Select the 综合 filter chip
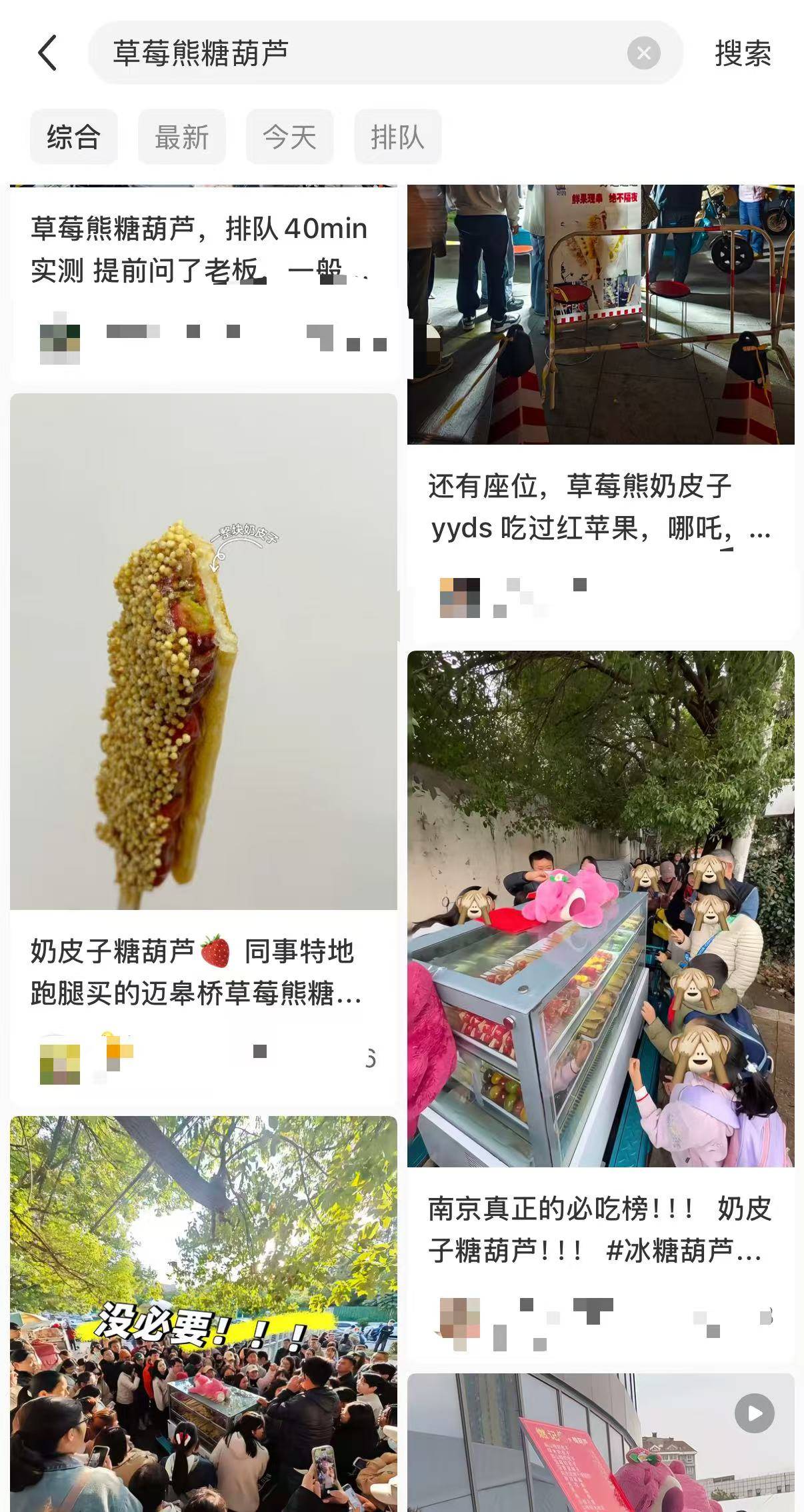The image size is (804, 1512). pos(73,137)
